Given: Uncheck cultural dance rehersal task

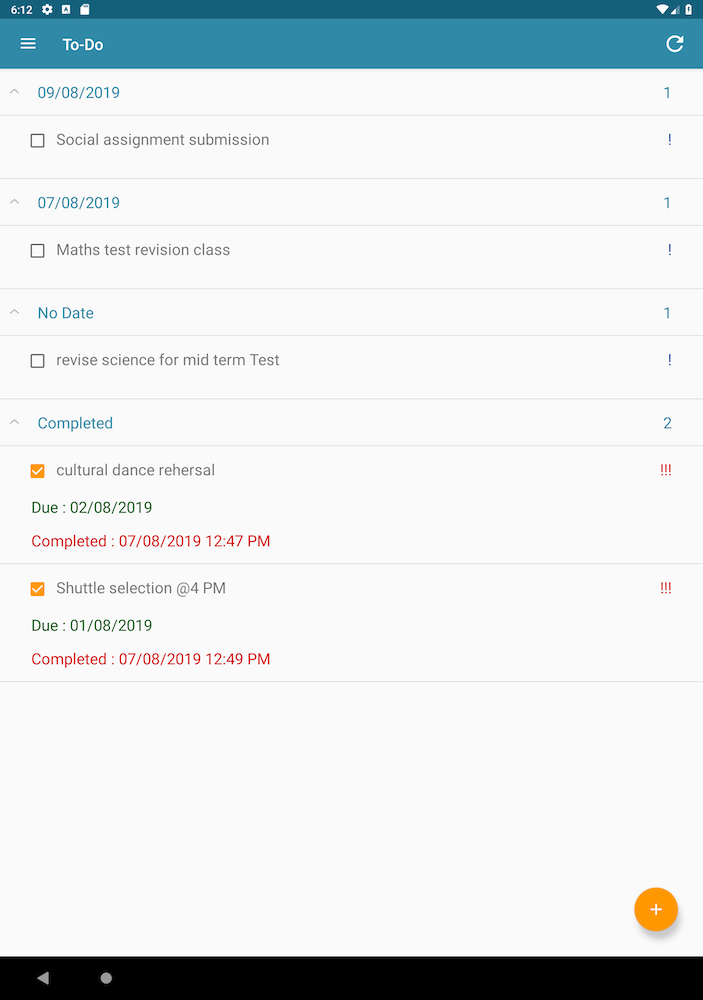Looking at the screenshot, I should [x=38, y=471].
